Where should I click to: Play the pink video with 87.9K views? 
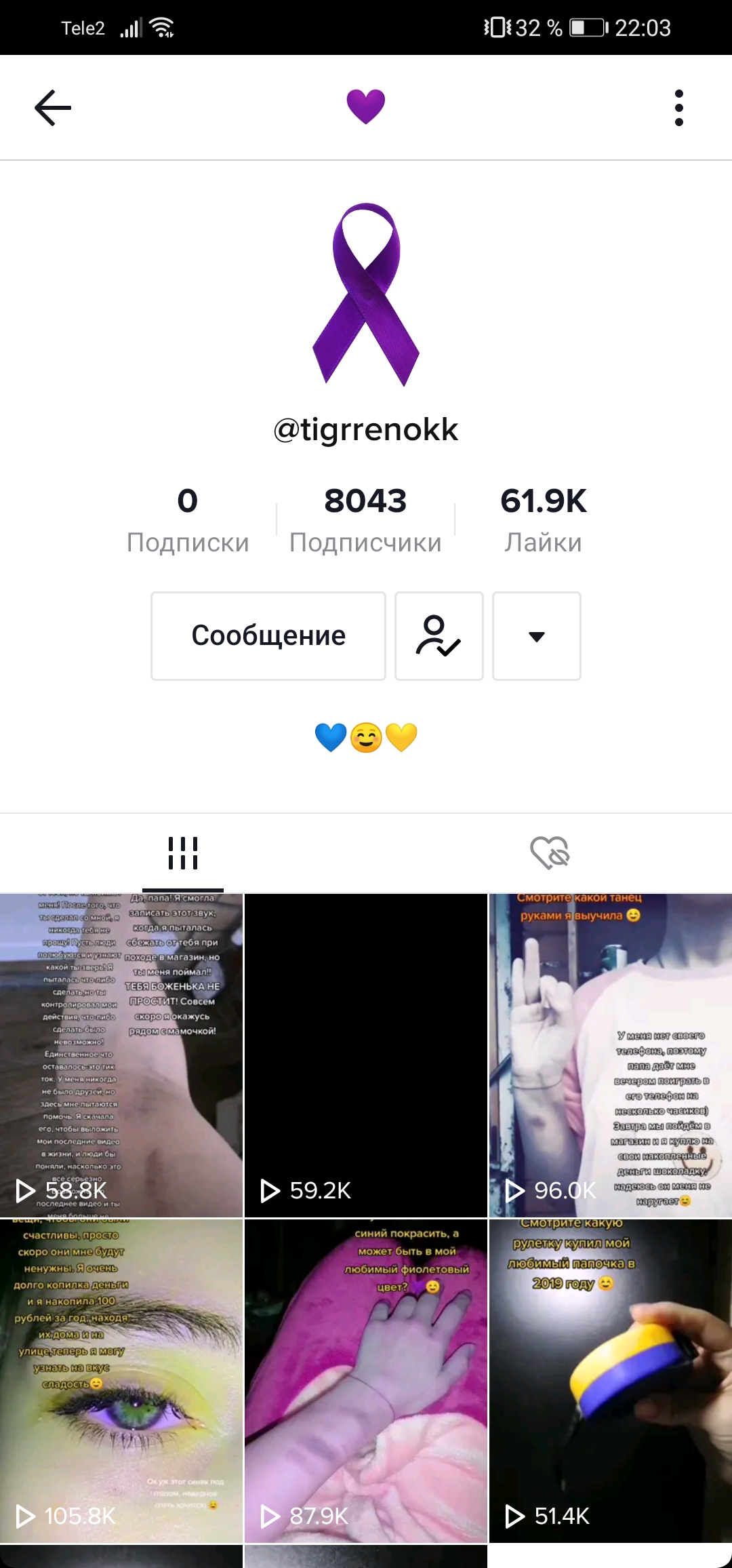[366, 1380]
